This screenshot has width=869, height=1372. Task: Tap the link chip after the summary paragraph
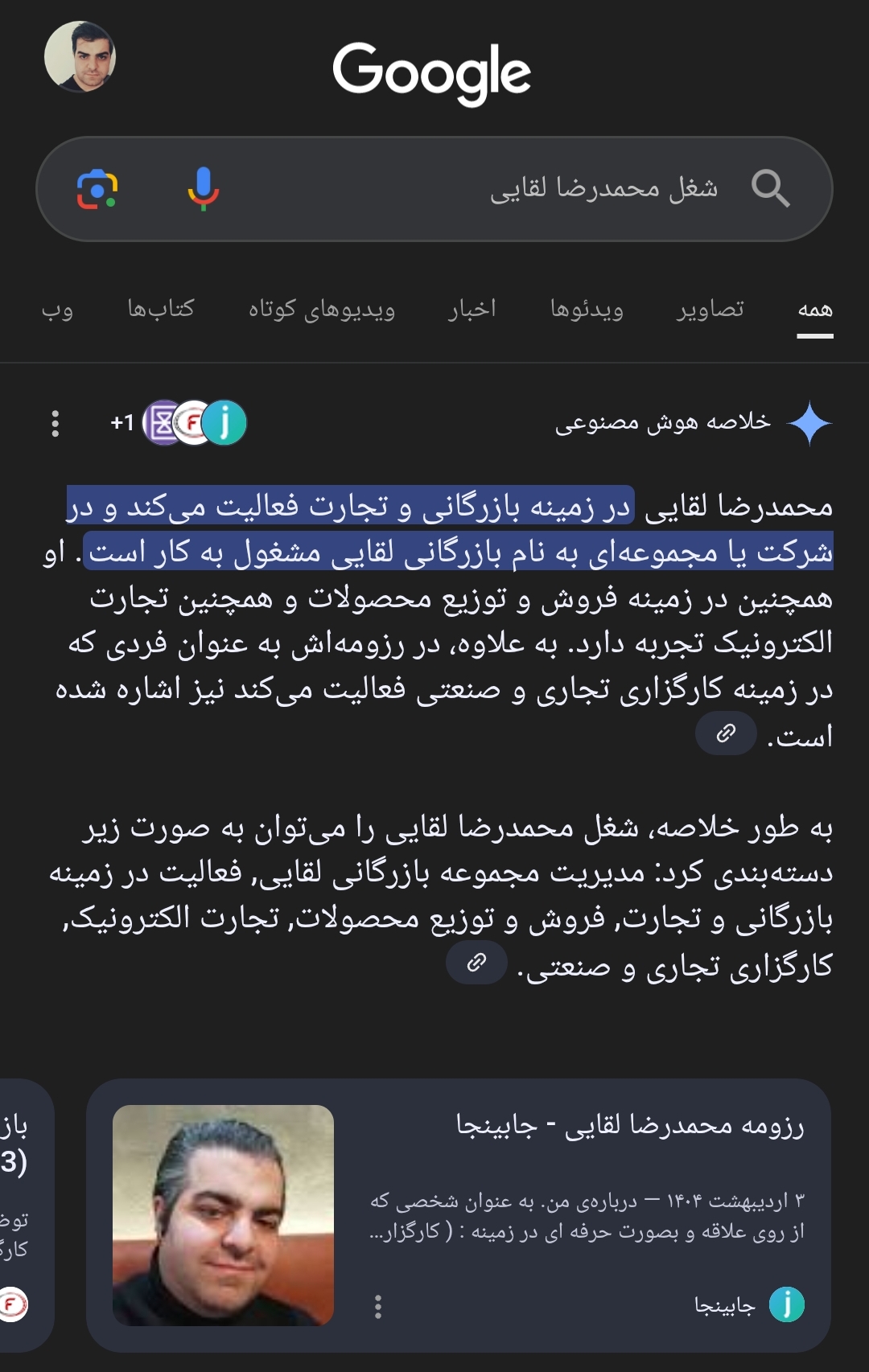coord(476,963)
